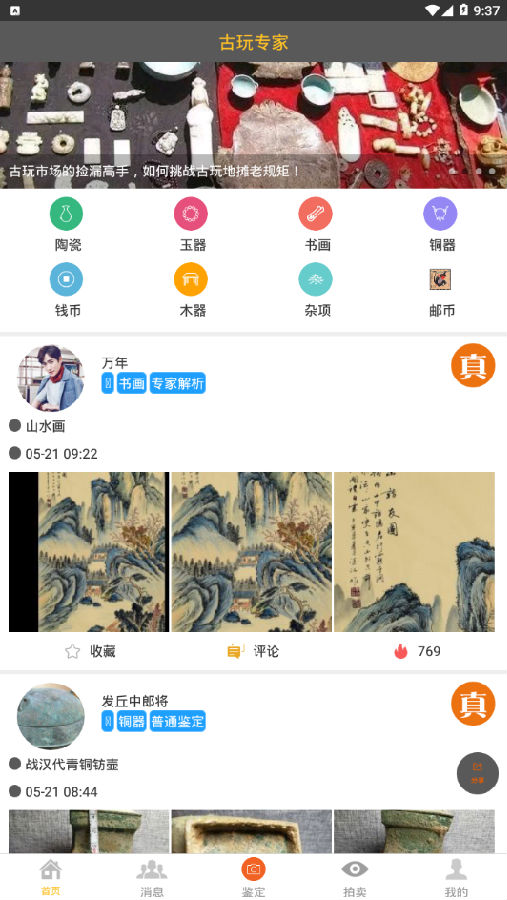
Task: Tap 收藏 on the 山水画 post
Action: tap(90, 651)
